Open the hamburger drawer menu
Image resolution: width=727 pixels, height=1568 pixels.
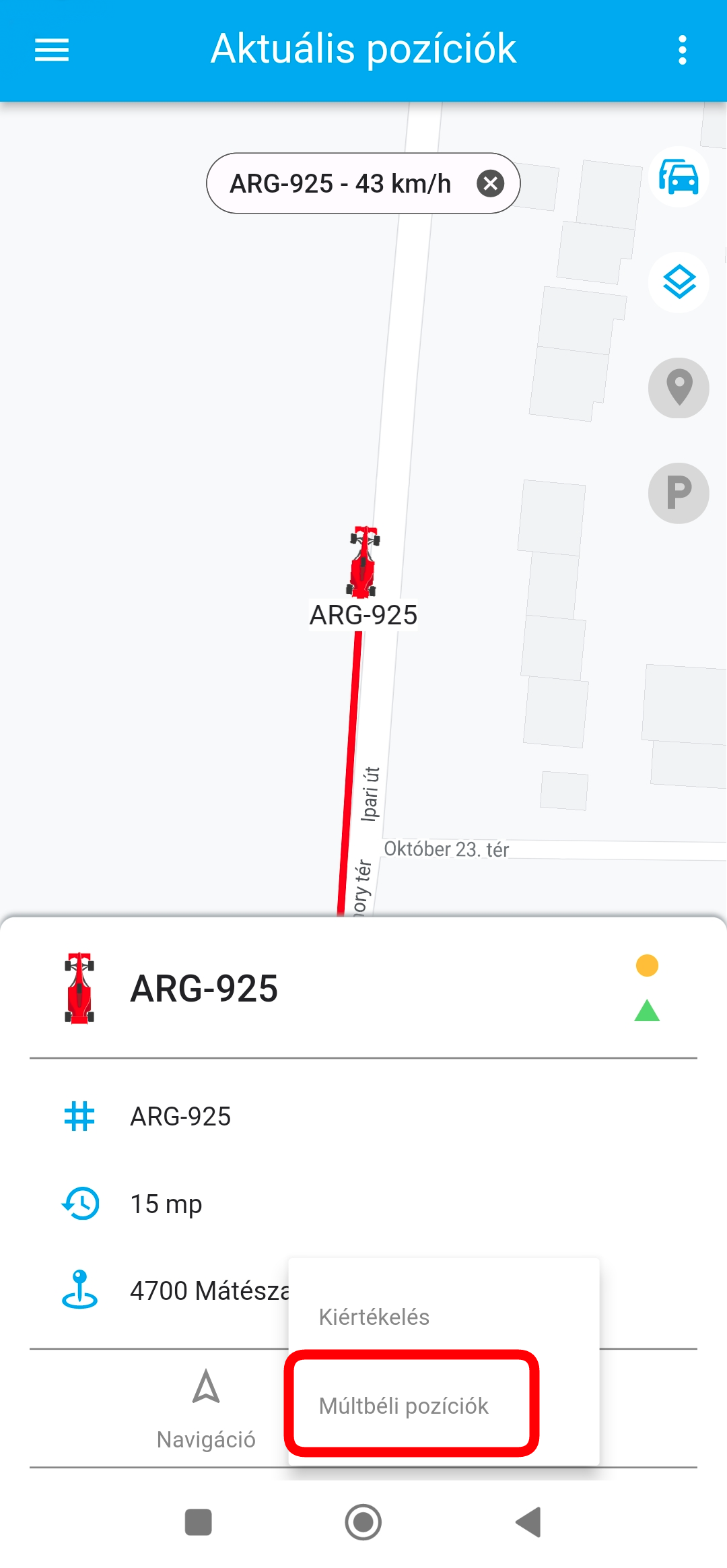(x=52, y=50)
